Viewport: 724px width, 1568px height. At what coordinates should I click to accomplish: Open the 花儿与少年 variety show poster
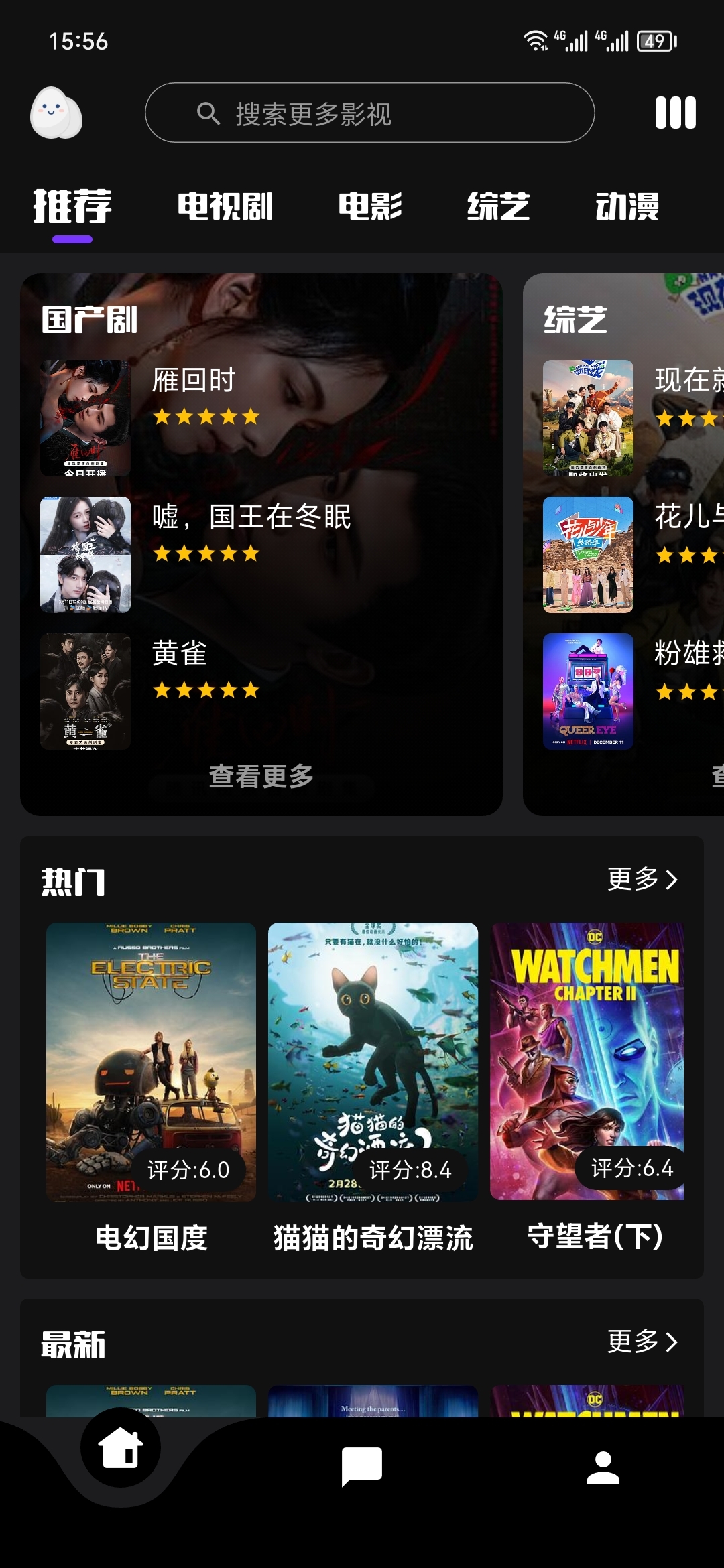pyautogui.click(x=588, y=555)
